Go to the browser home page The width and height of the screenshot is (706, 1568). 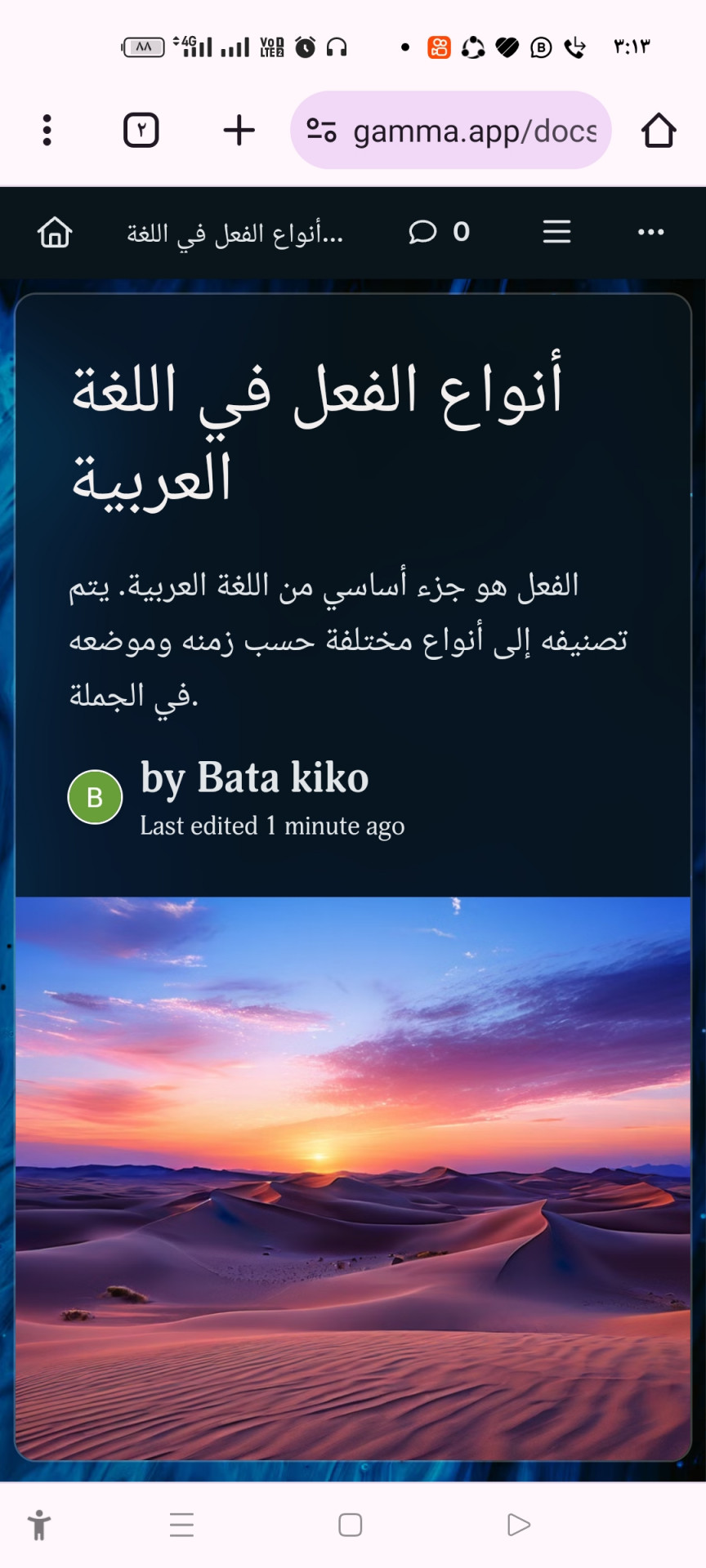pos(659,130)
